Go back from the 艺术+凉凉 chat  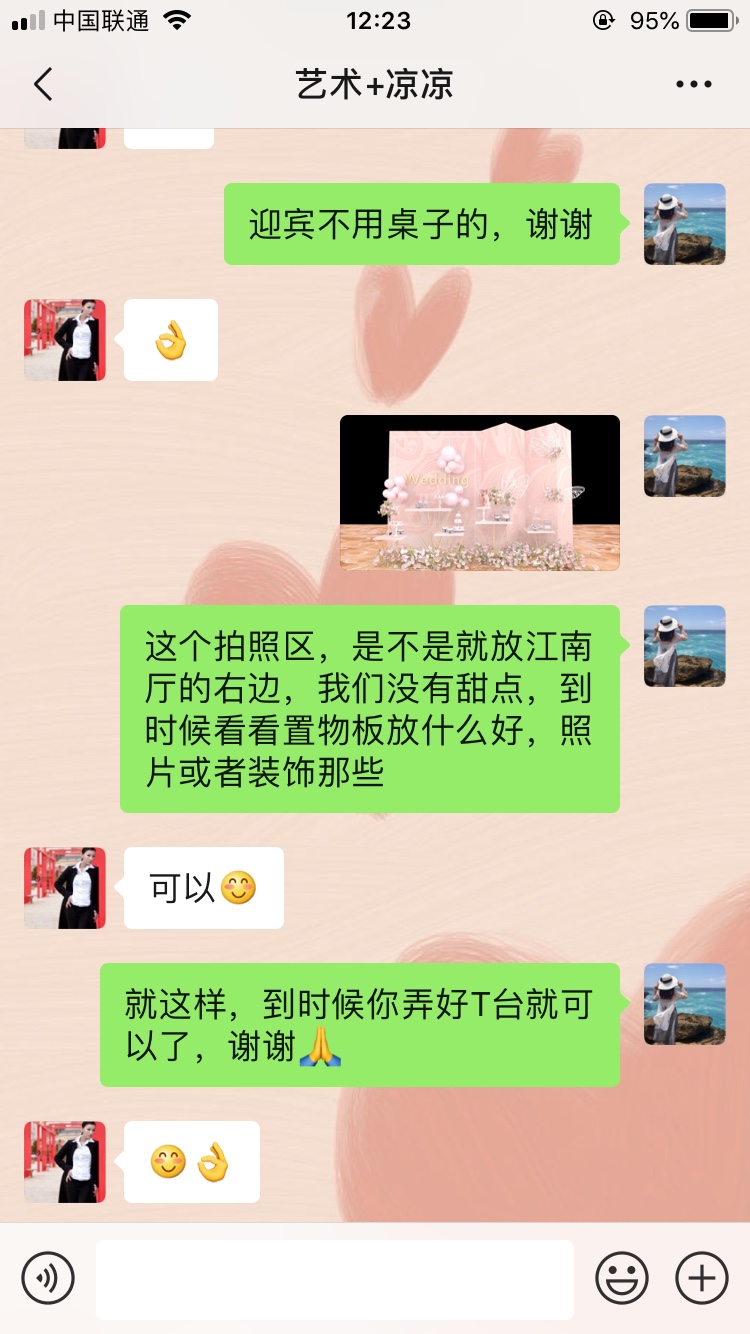click(42, 85)
